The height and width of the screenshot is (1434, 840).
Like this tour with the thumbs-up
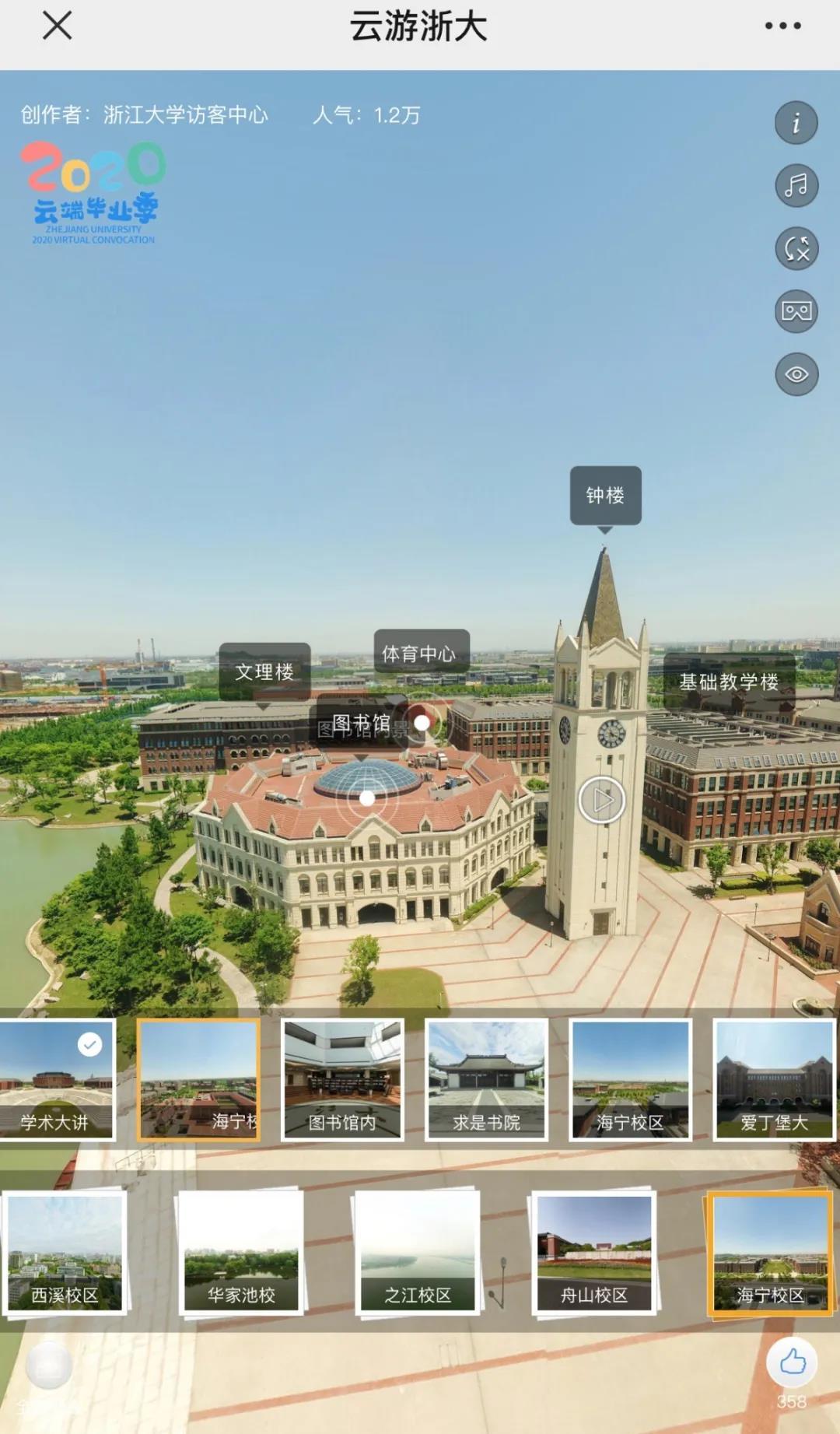pos(792,1362)
